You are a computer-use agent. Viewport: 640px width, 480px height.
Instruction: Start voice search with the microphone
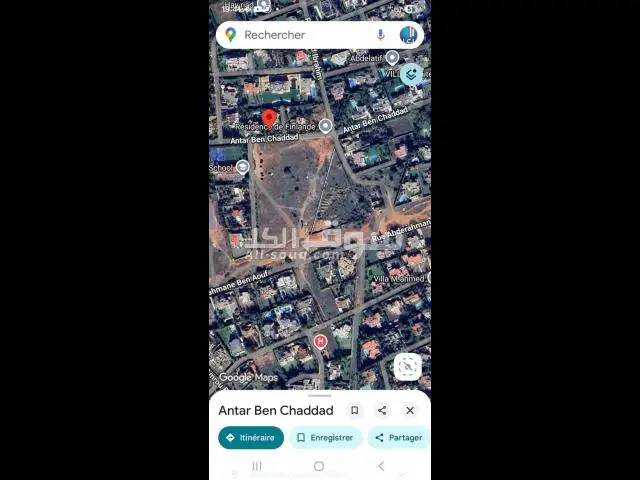point(381,35)
